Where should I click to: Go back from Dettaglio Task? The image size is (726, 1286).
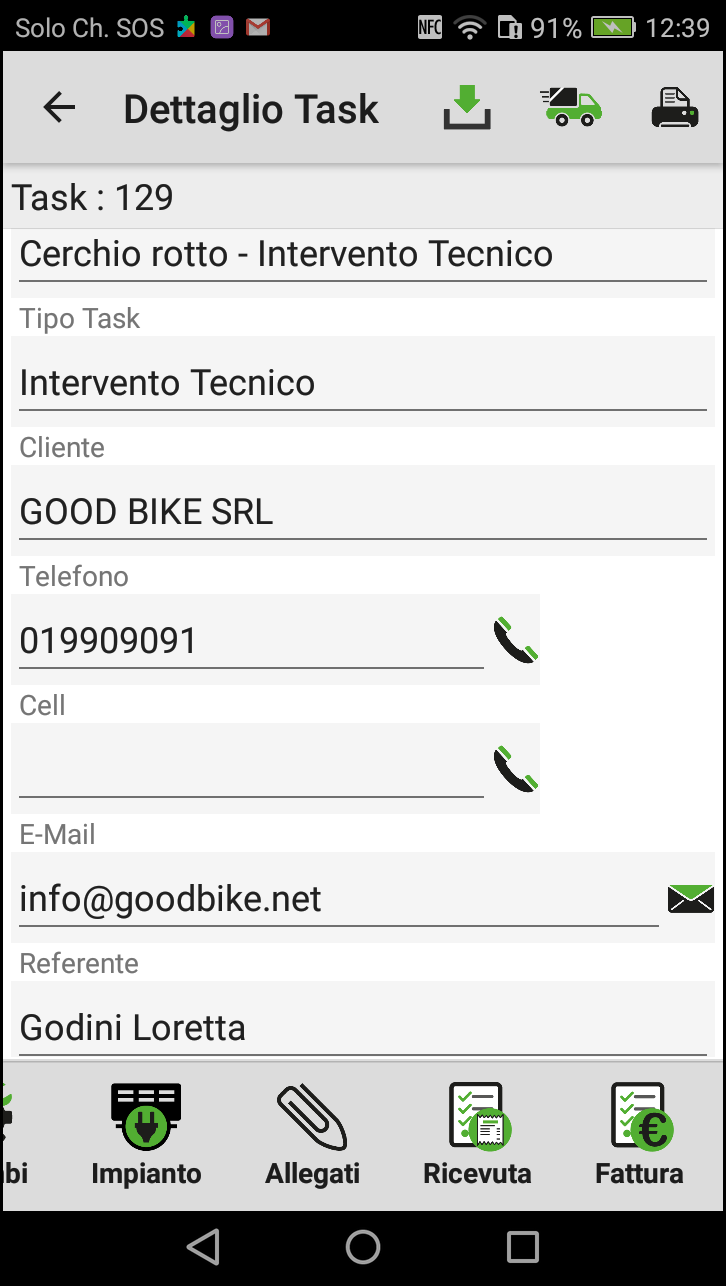[60, 108]
